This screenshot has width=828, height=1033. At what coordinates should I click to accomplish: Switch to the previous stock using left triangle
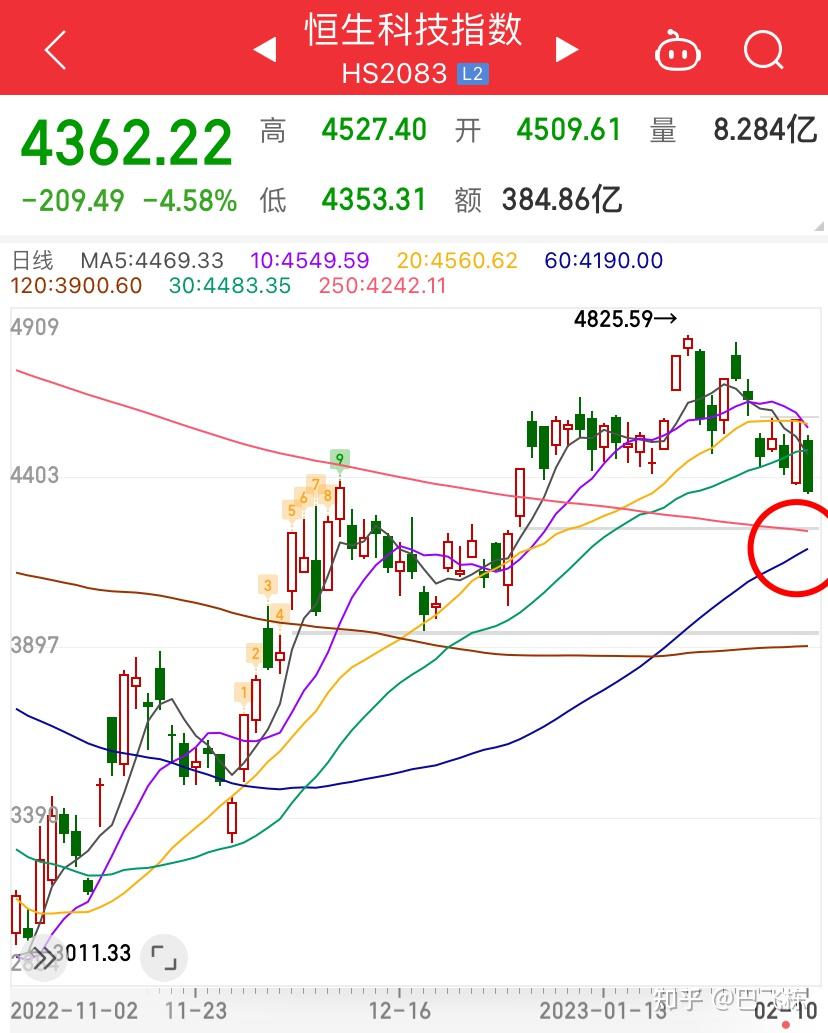coord(265,49)
